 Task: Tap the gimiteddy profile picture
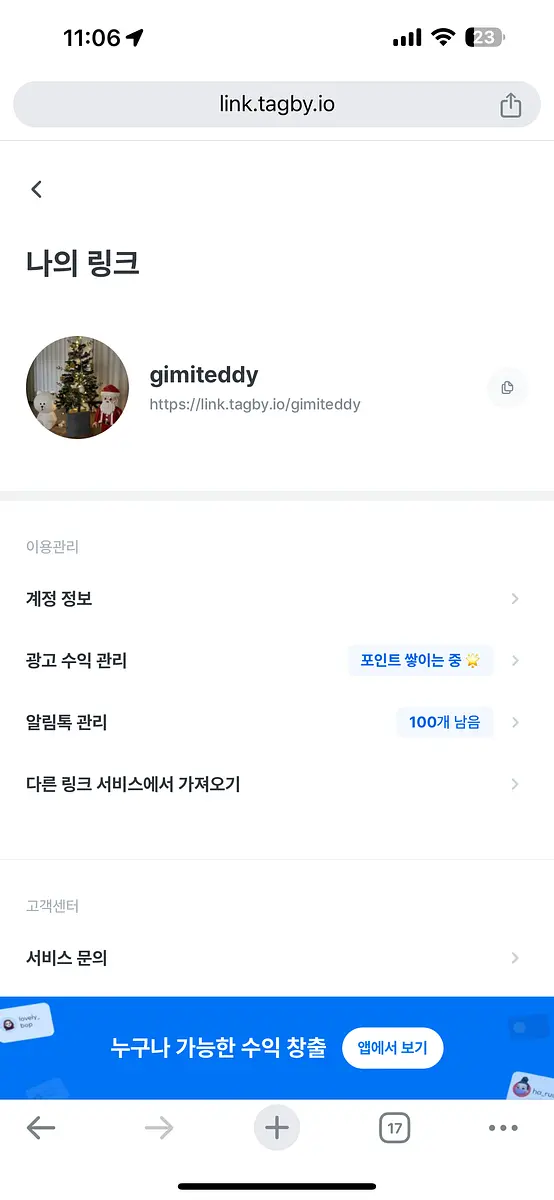77,387
